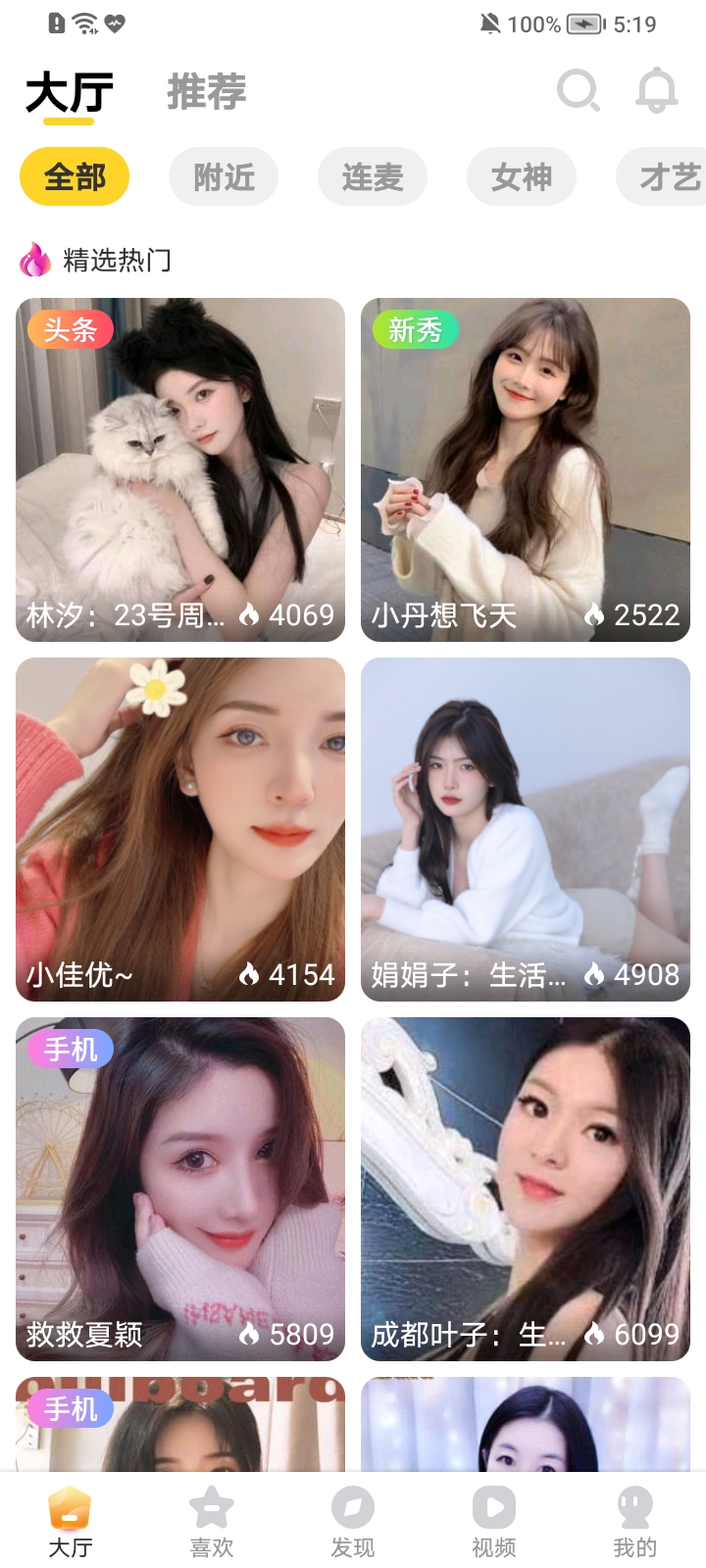Enable the 附近 nearby filter

point(224,176)
